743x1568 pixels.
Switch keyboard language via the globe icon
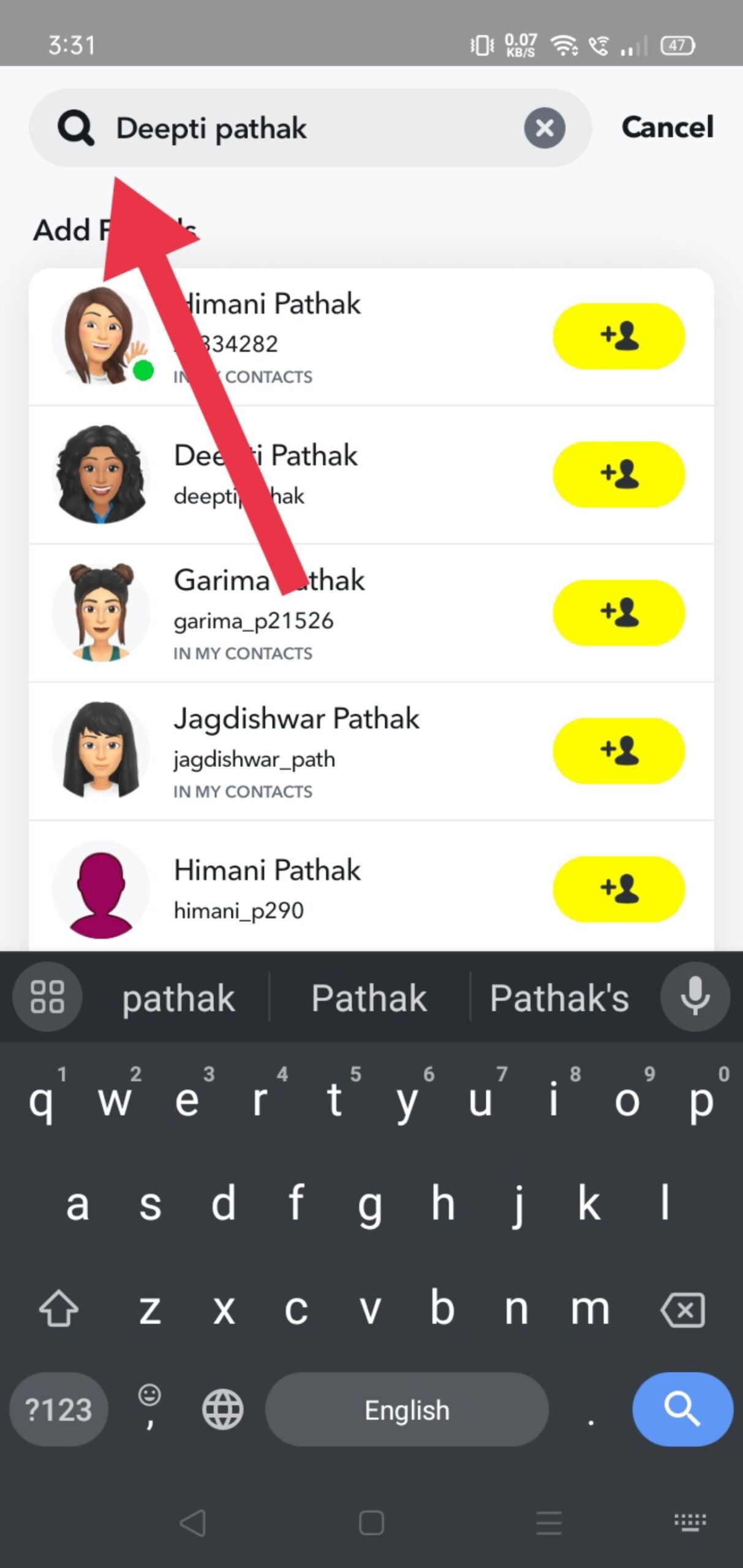pyautogui.click(x=222, y=1409)
